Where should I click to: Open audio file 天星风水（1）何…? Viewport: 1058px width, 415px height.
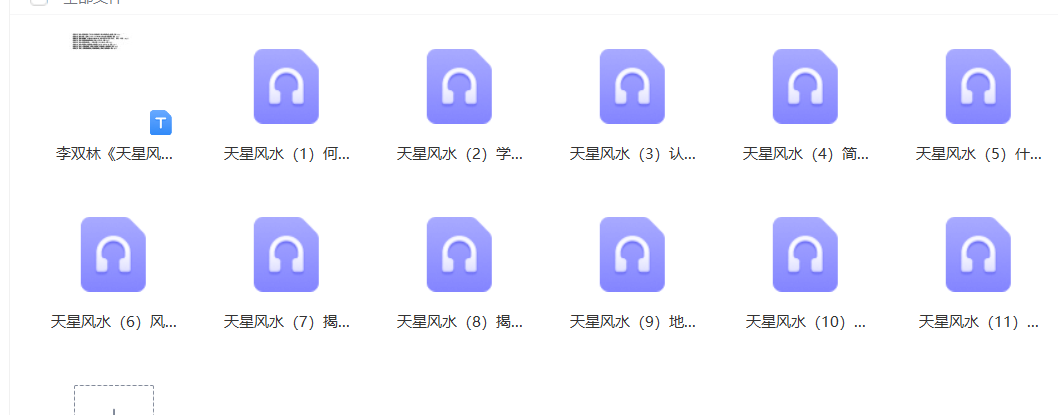[x=286, y=87]
